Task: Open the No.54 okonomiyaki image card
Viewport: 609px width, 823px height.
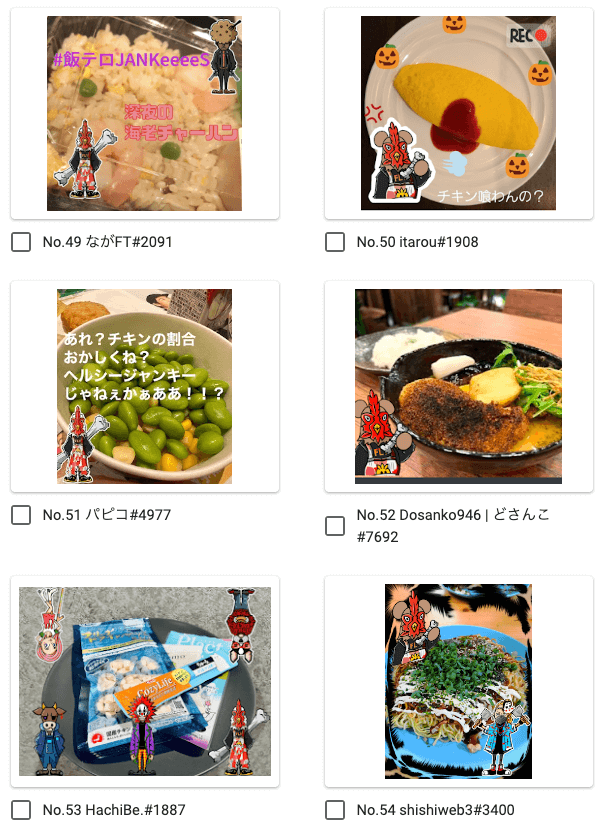Action: 458,681
